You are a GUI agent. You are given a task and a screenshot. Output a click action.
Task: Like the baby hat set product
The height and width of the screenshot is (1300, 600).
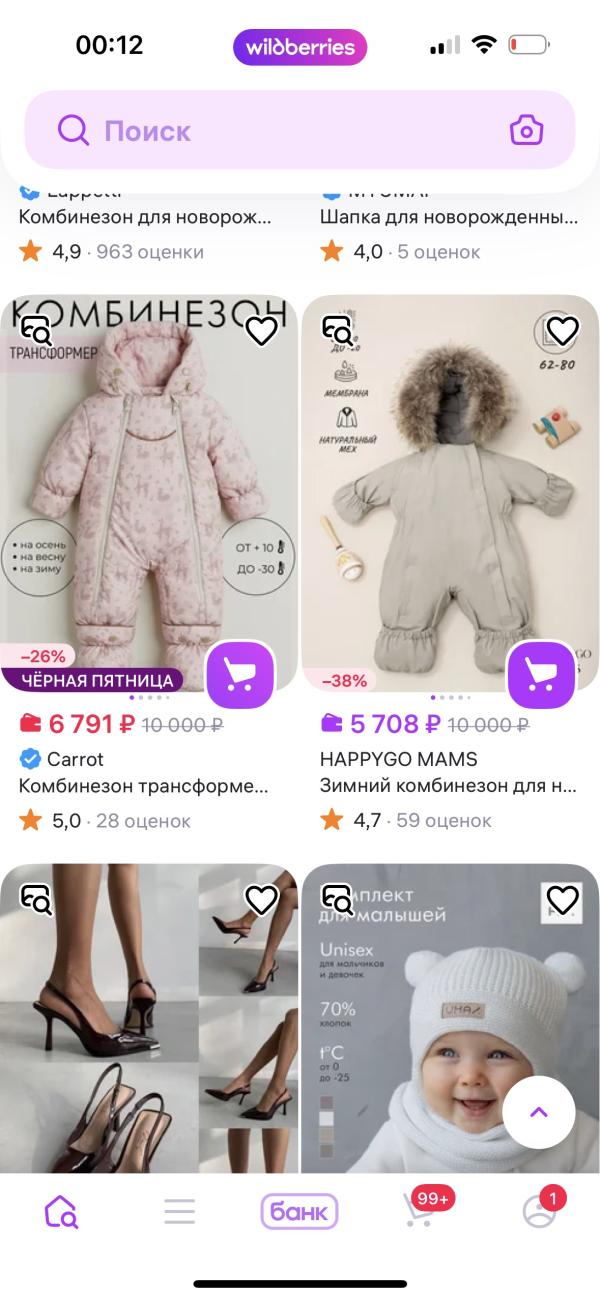pyautogui.click(x=563, y=900)
